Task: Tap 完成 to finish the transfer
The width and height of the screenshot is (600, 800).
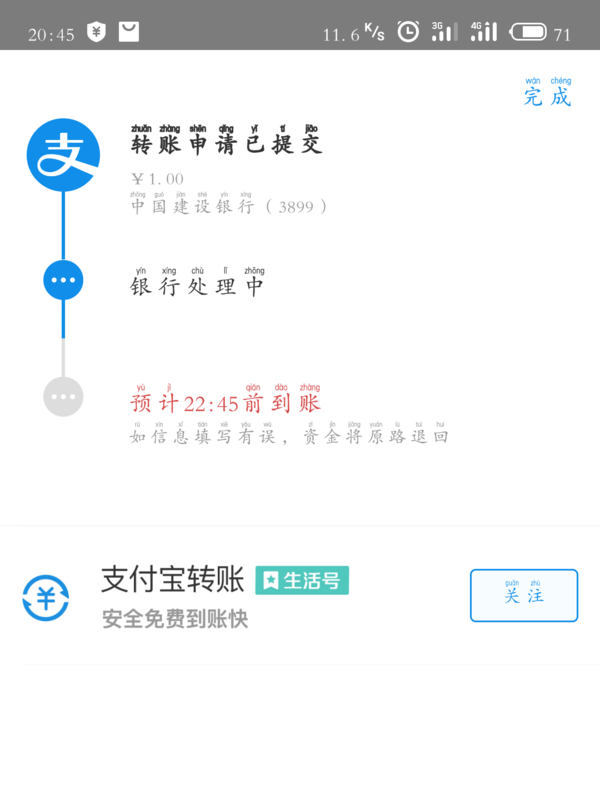Action: (547, 96)
